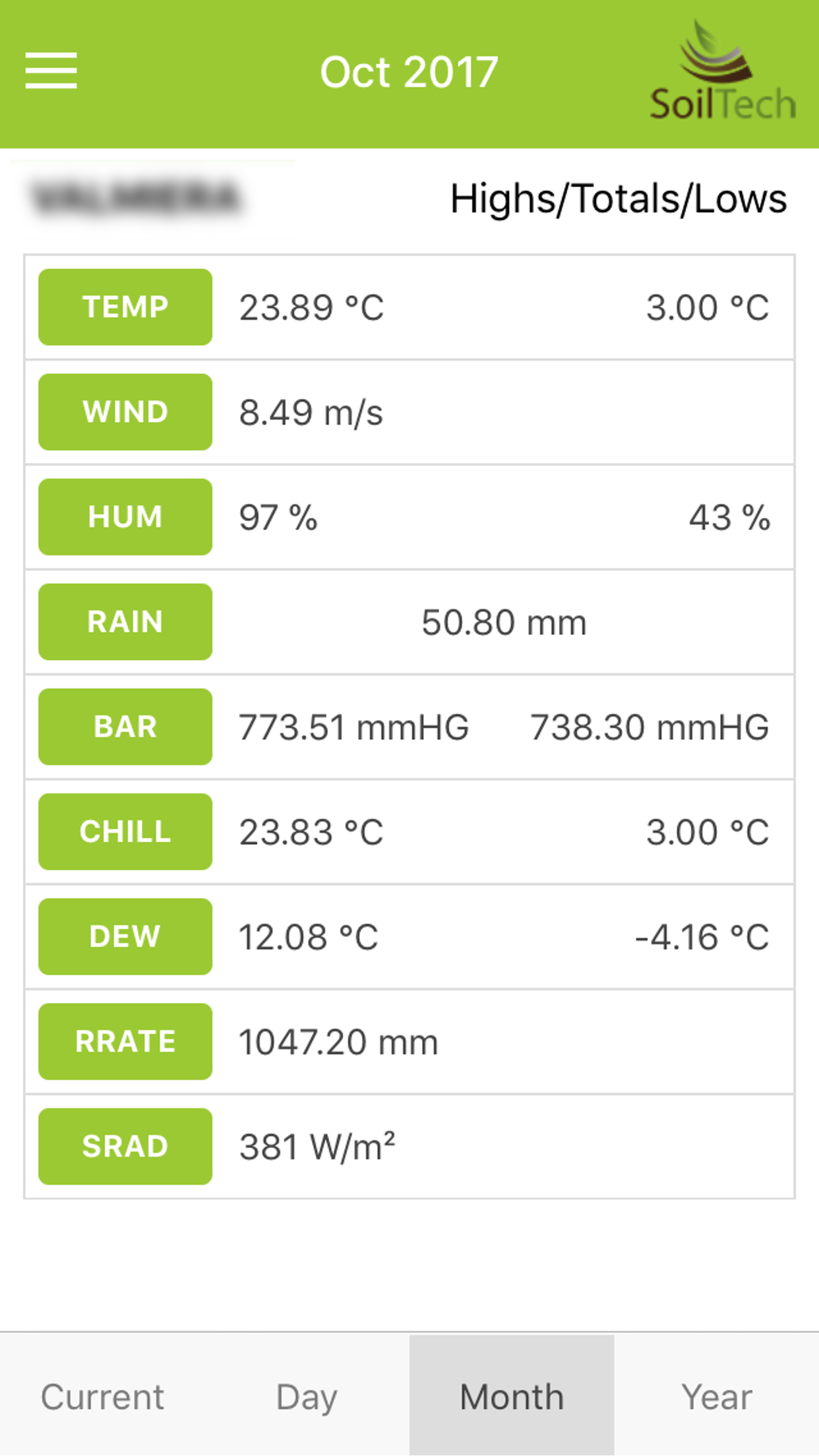The width and height of the screenshot is (819, 1456).
Task: Tap the 50.80 mm rain total
Action: [503, 621]
